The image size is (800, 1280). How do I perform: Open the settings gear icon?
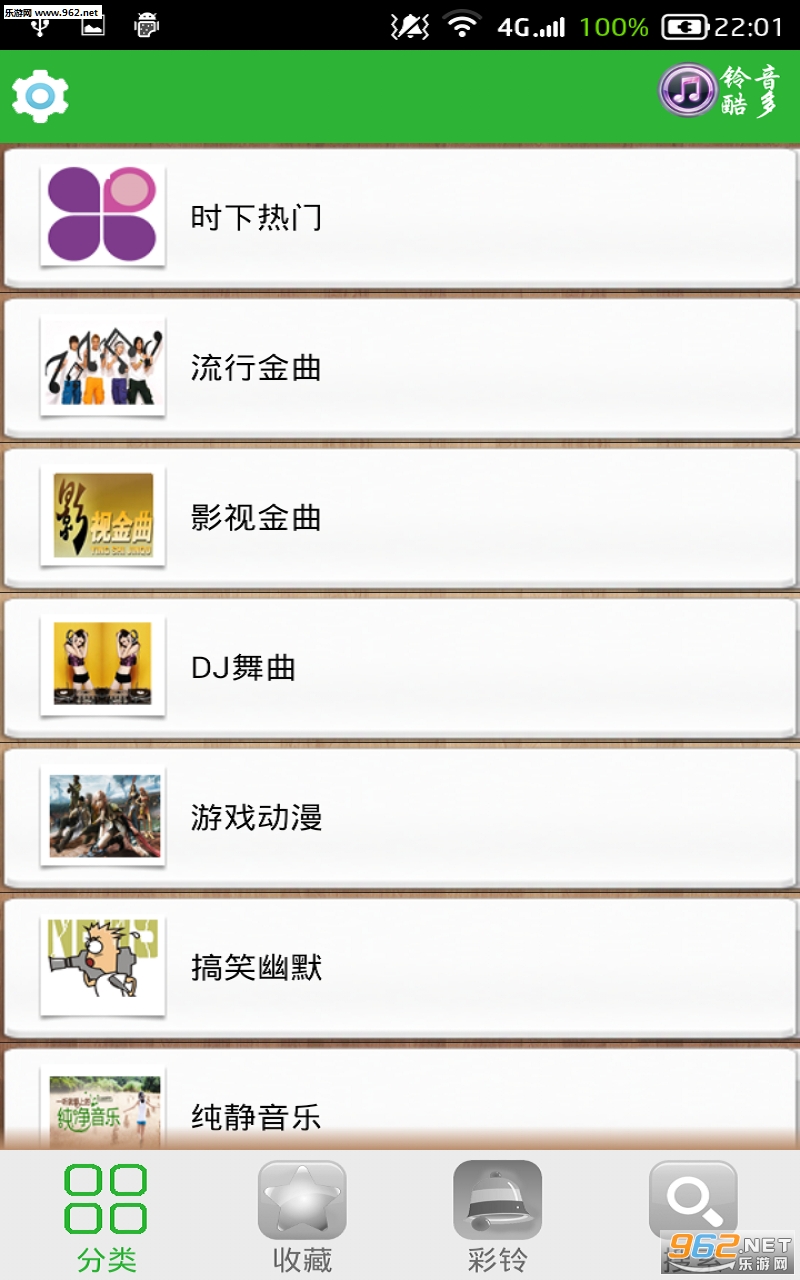click(x=40, y=96)
